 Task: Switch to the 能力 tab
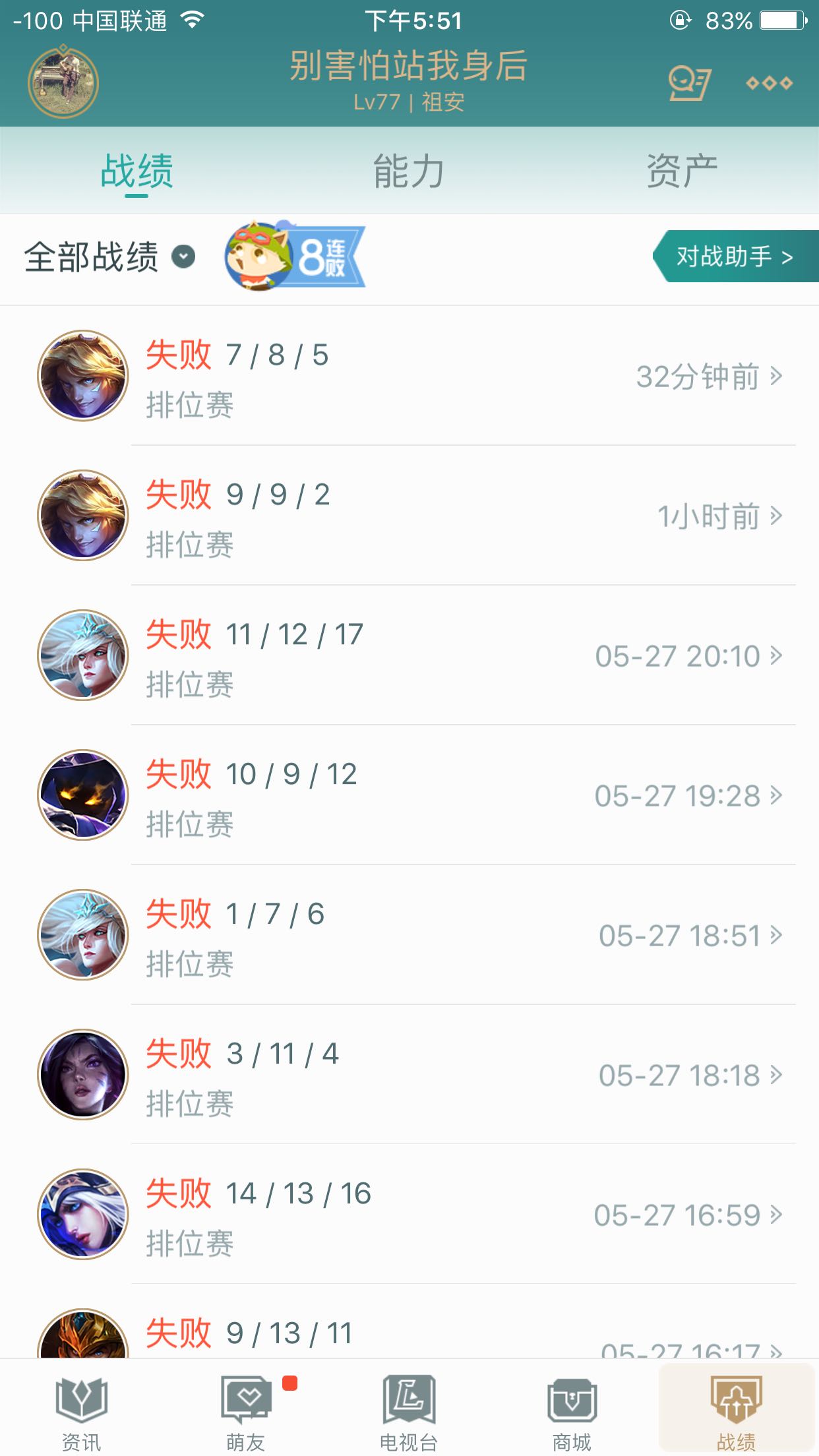point(409,171)
